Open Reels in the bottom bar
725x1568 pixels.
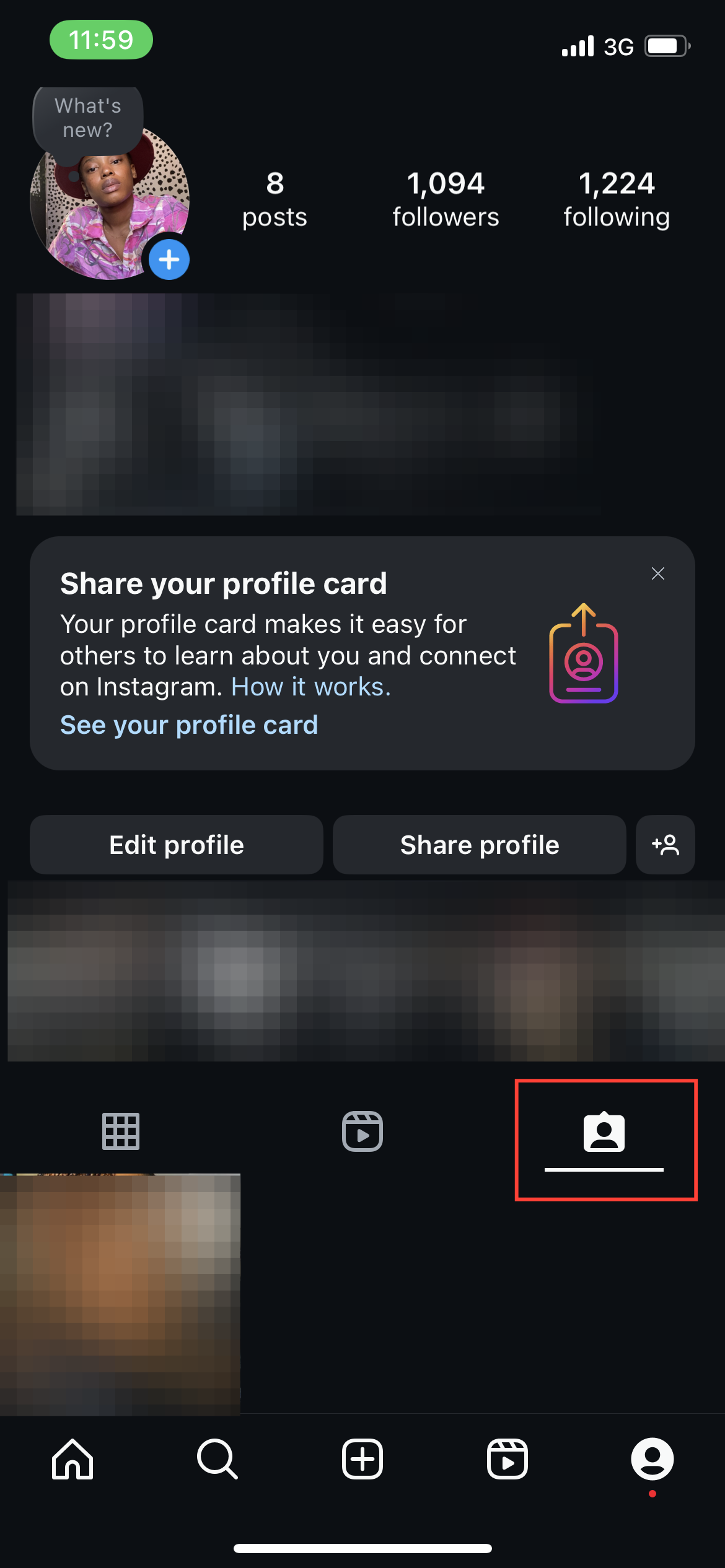click(x=507, y=1459)
